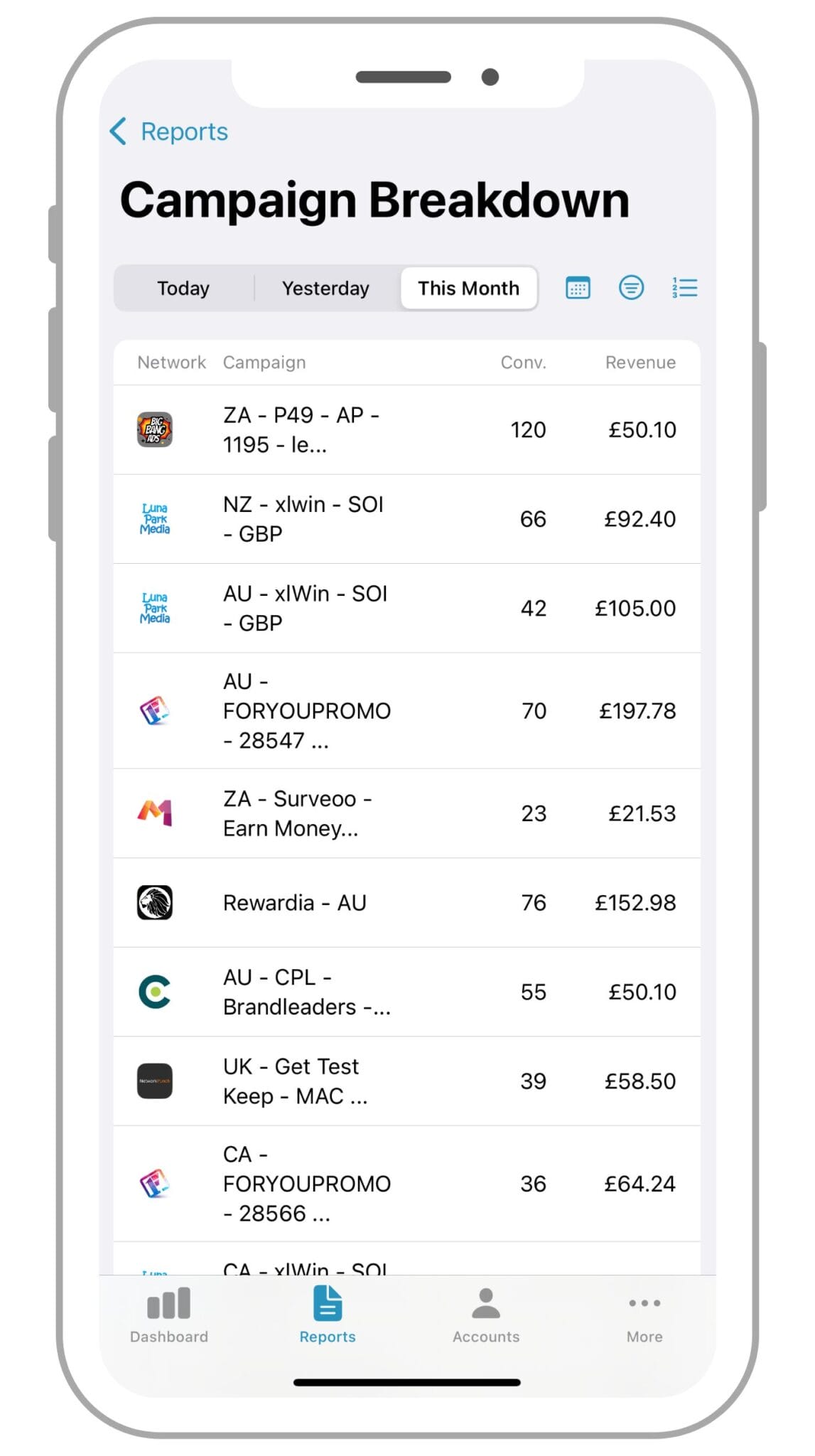Open the calendar date picker icon
The image size is (815, 1456).
577,288
